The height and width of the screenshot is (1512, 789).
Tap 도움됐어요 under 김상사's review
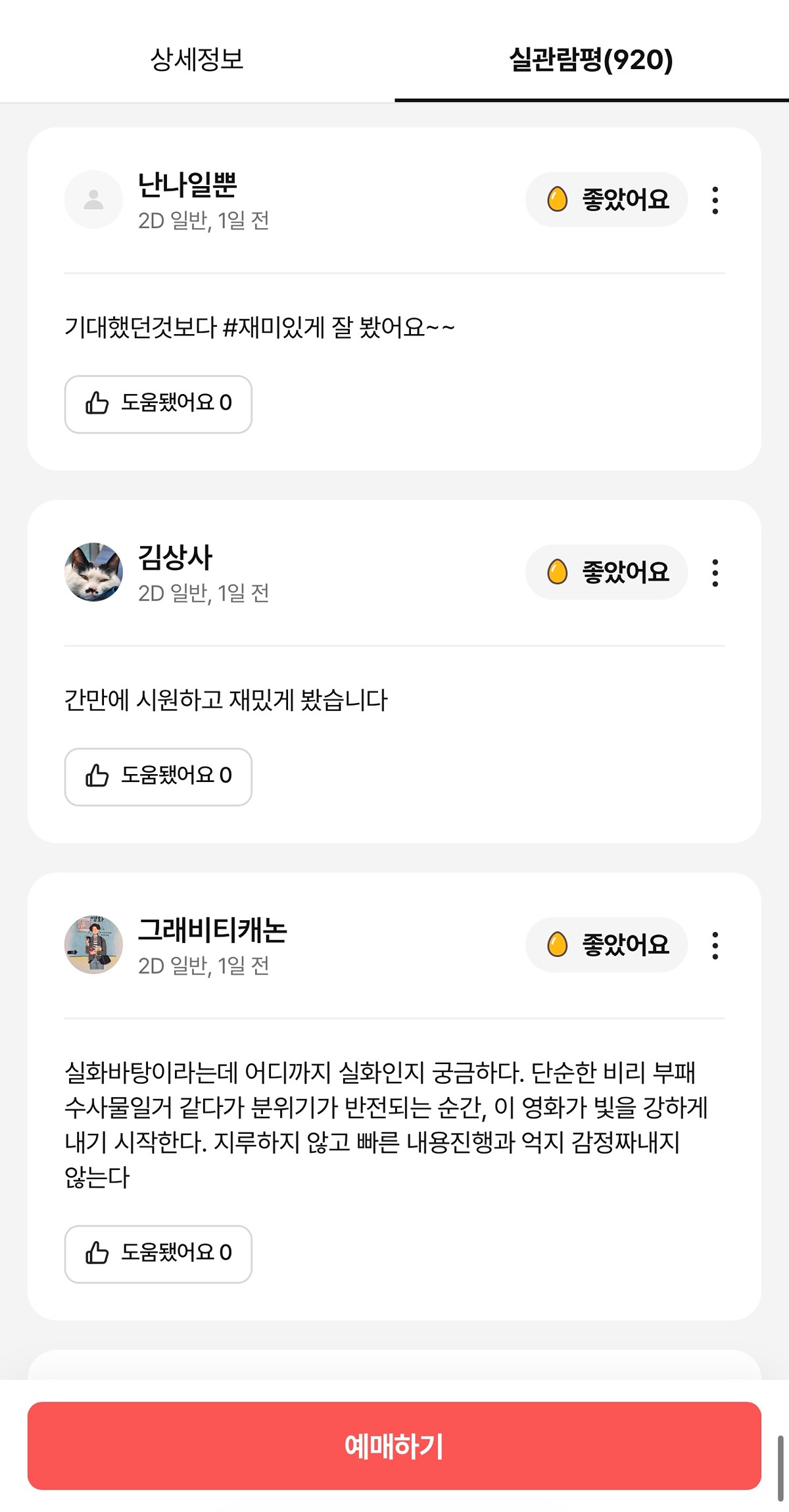pyautogui.click(x=158, y=777)
